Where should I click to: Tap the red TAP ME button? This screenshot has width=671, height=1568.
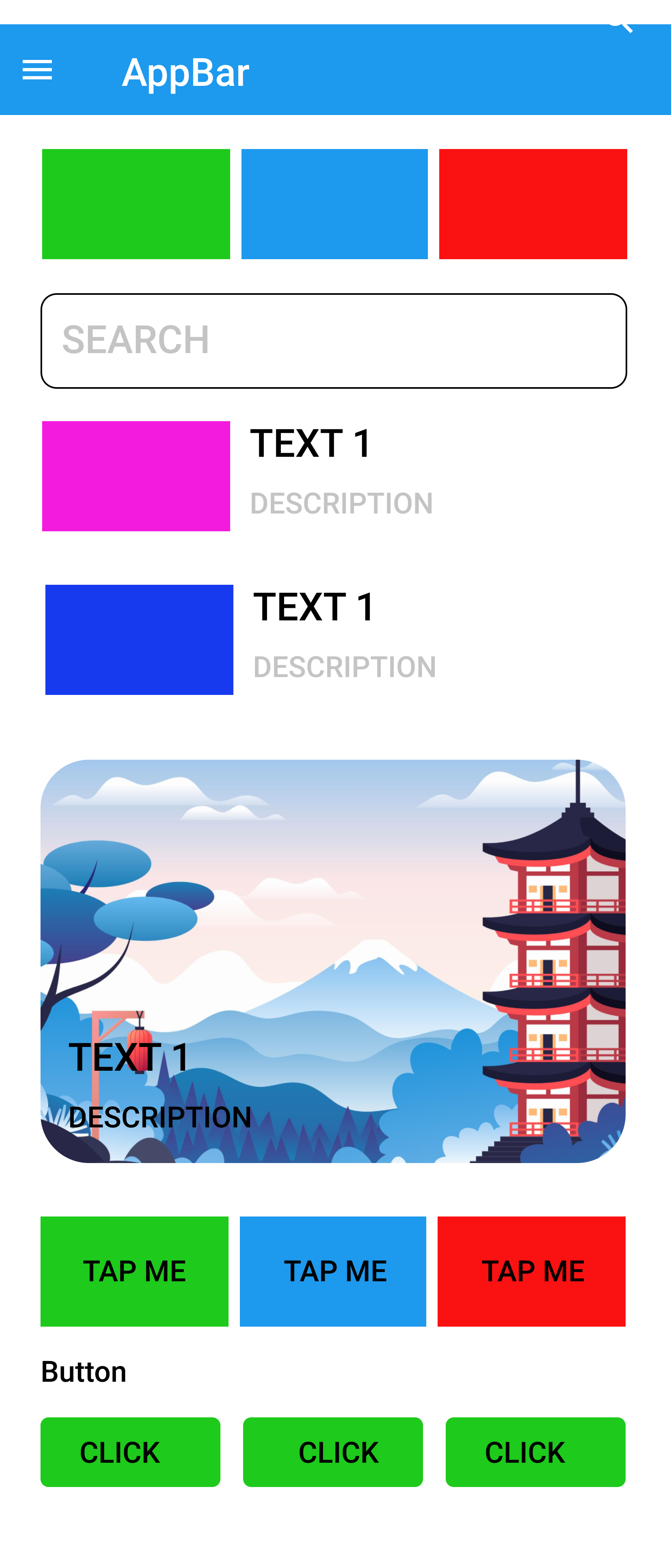[x=532, y=1271]
